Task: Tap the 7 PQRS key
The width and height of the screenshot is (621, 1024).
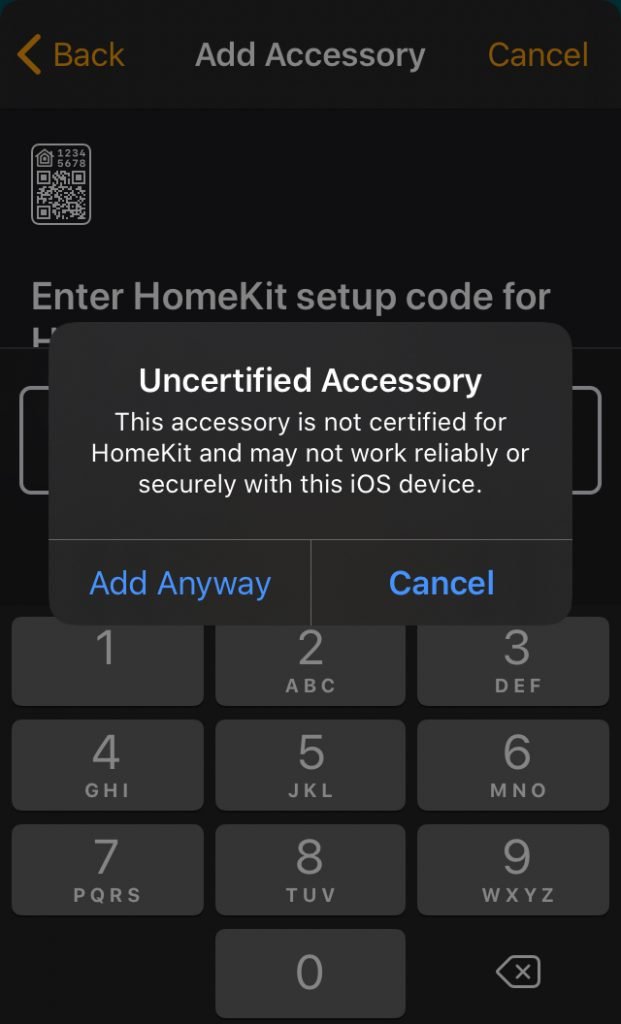Action: point(108,869)
